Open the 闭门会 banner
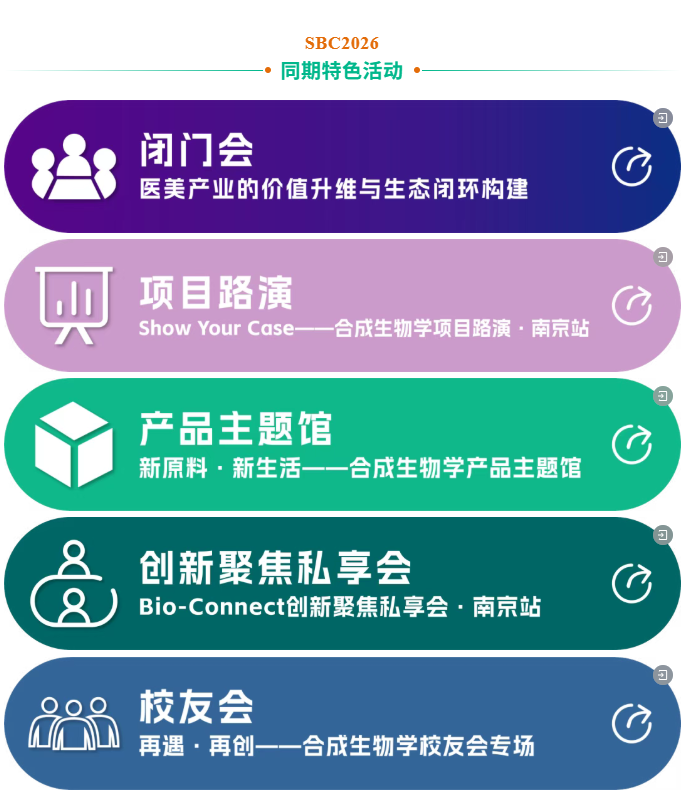Screen dimensions: 685x810 pyautogui.click(x=342, y=167)
